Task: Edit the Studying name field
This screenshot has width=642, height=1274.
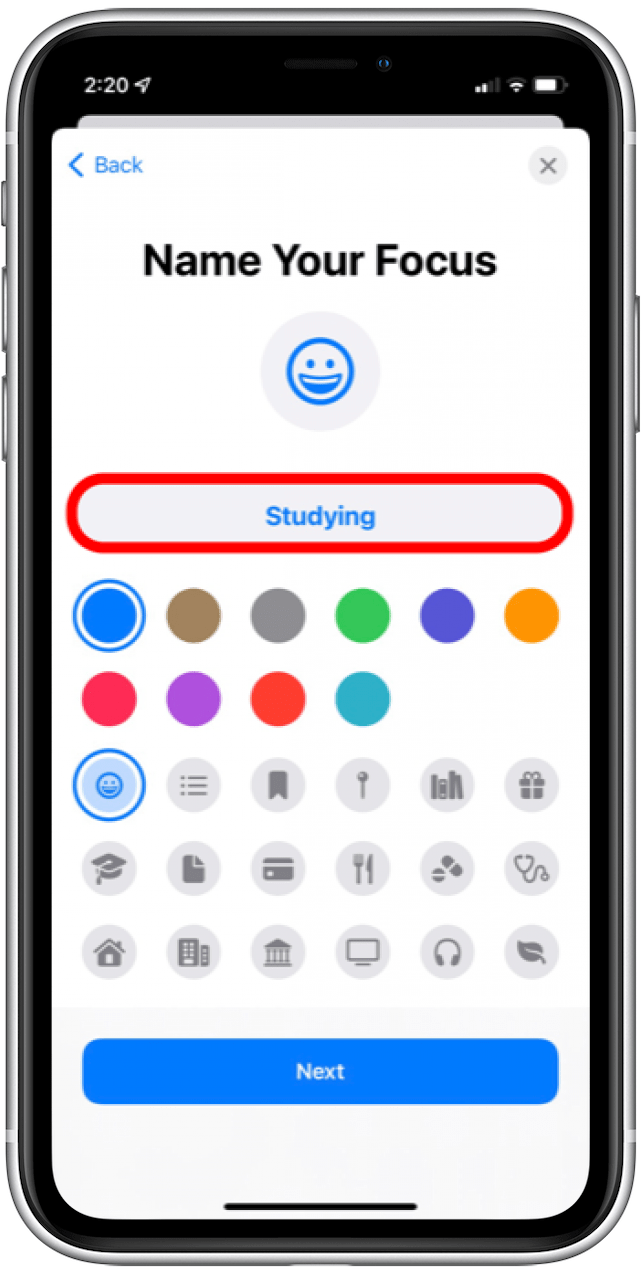Action: 320,516
